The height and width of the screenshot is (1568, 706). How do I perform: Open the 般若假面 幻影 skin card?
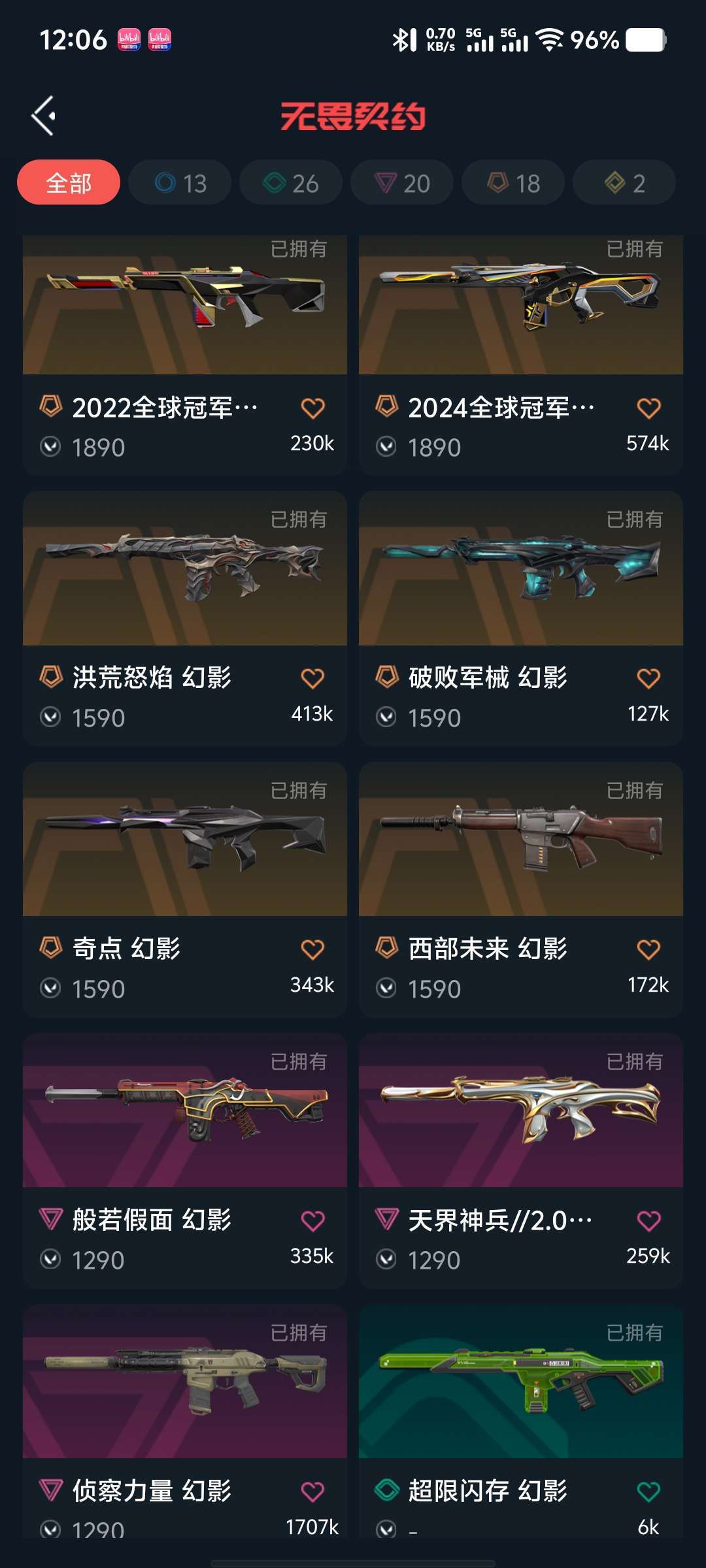pyautogui.click(x=185, y=1160)
